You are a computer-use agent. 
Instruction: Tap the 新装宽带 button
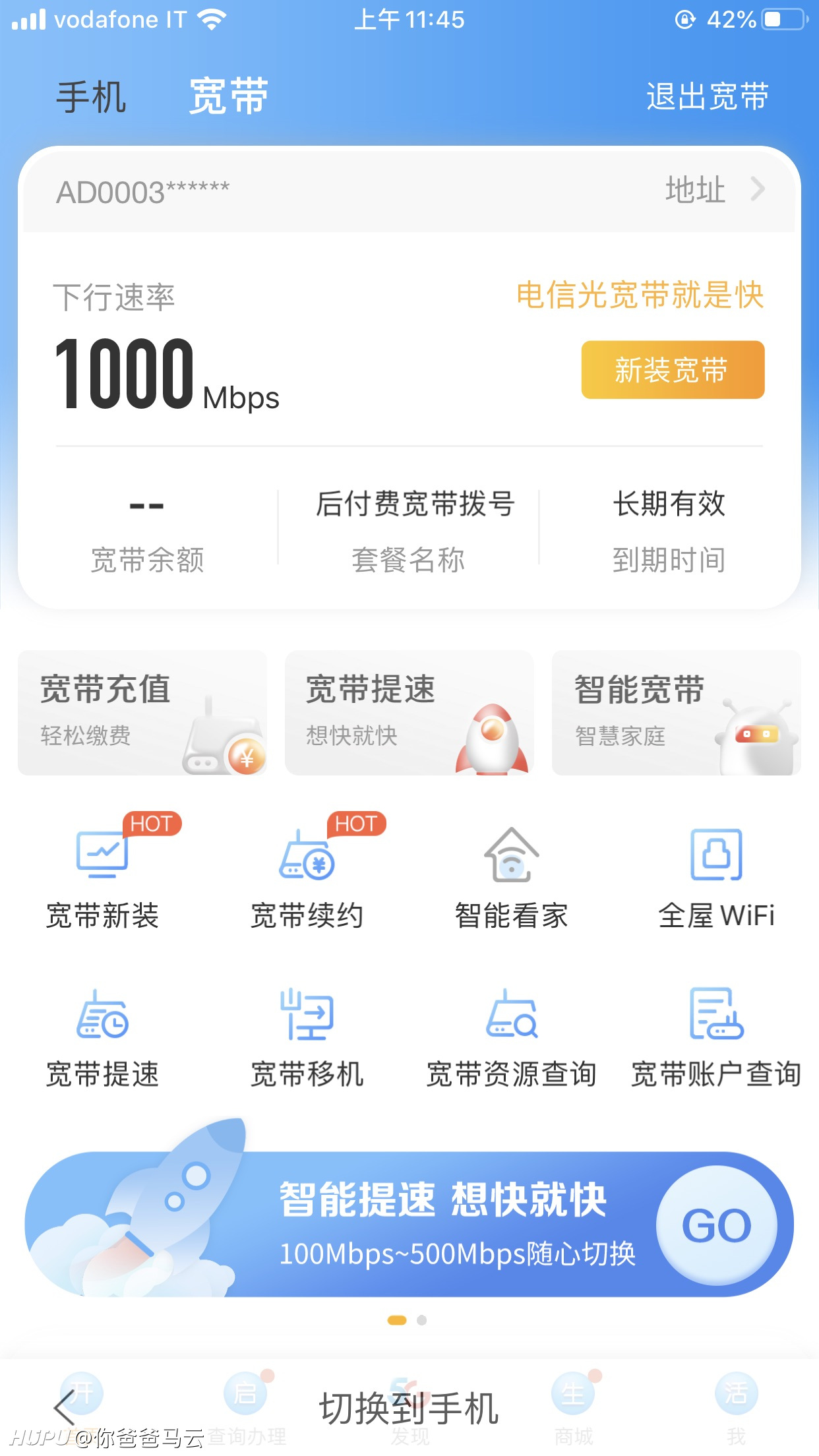tap(673, 370)
